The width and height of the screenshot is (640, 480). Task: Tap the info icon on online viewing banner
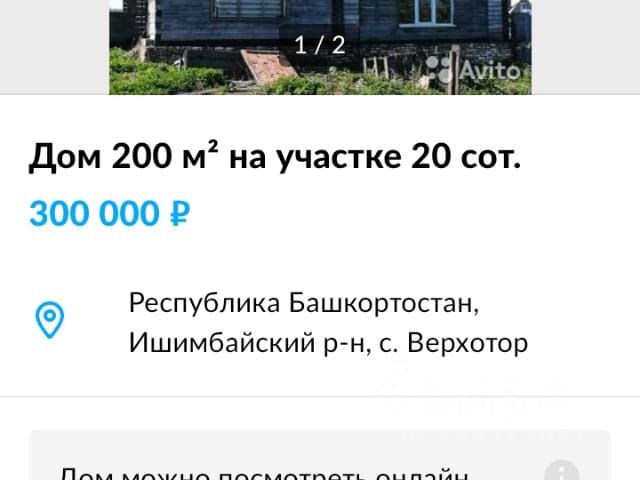point(562,472)
